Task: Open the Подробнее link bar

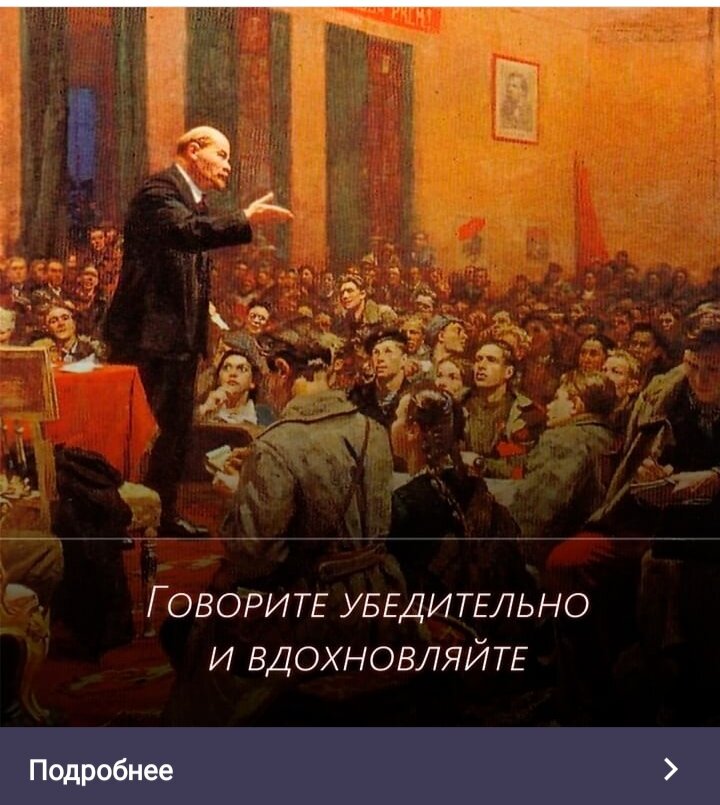Action: [x=359, y=768]
